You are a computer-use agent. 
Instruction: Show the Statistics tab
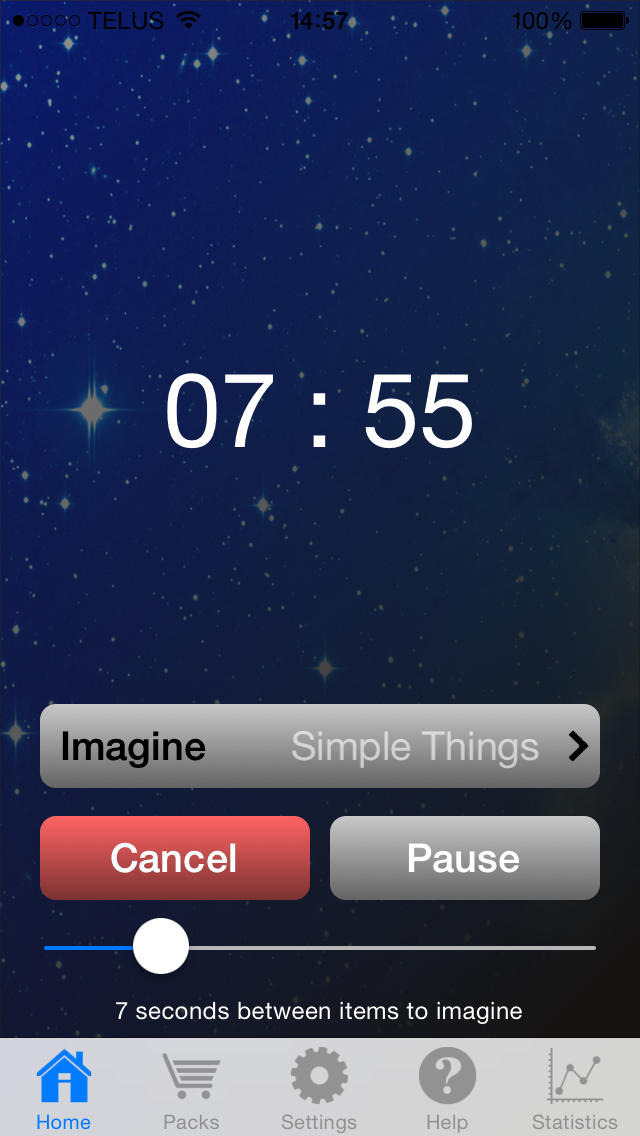point(575,1089)
